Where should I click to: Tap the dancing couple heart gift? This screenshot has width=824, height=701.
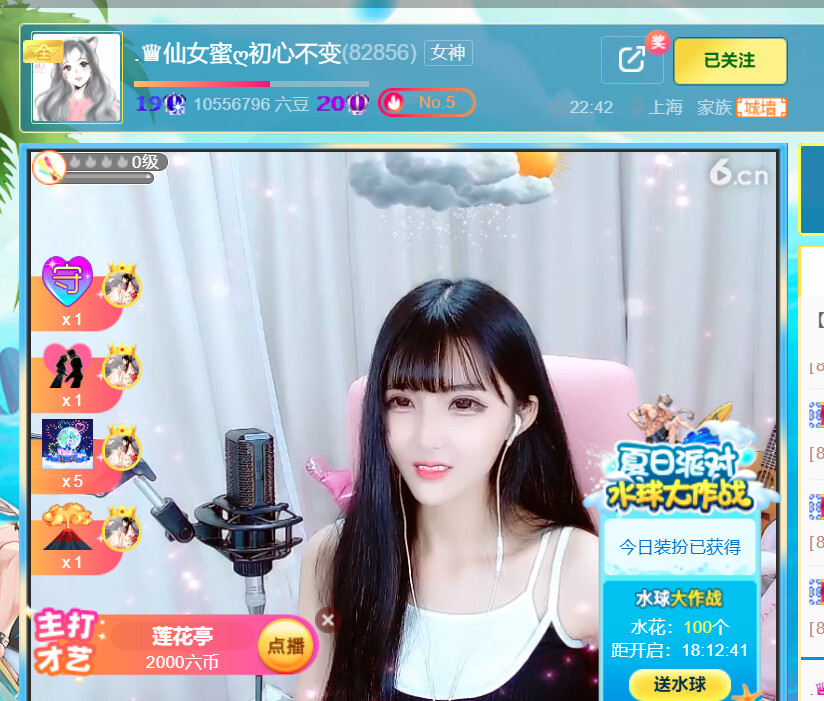pyautogui.click(x=68, y=364)
